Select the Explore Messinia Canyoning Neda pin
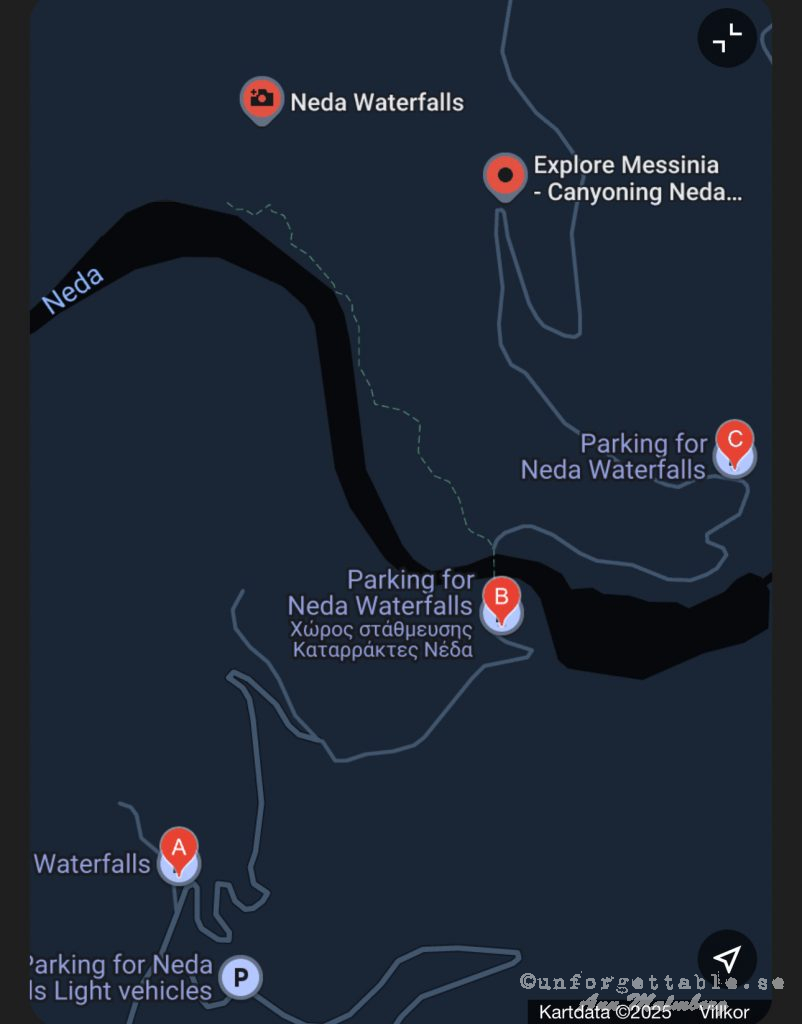Screen dimensions: 802x1024 (x=505, y=176)
